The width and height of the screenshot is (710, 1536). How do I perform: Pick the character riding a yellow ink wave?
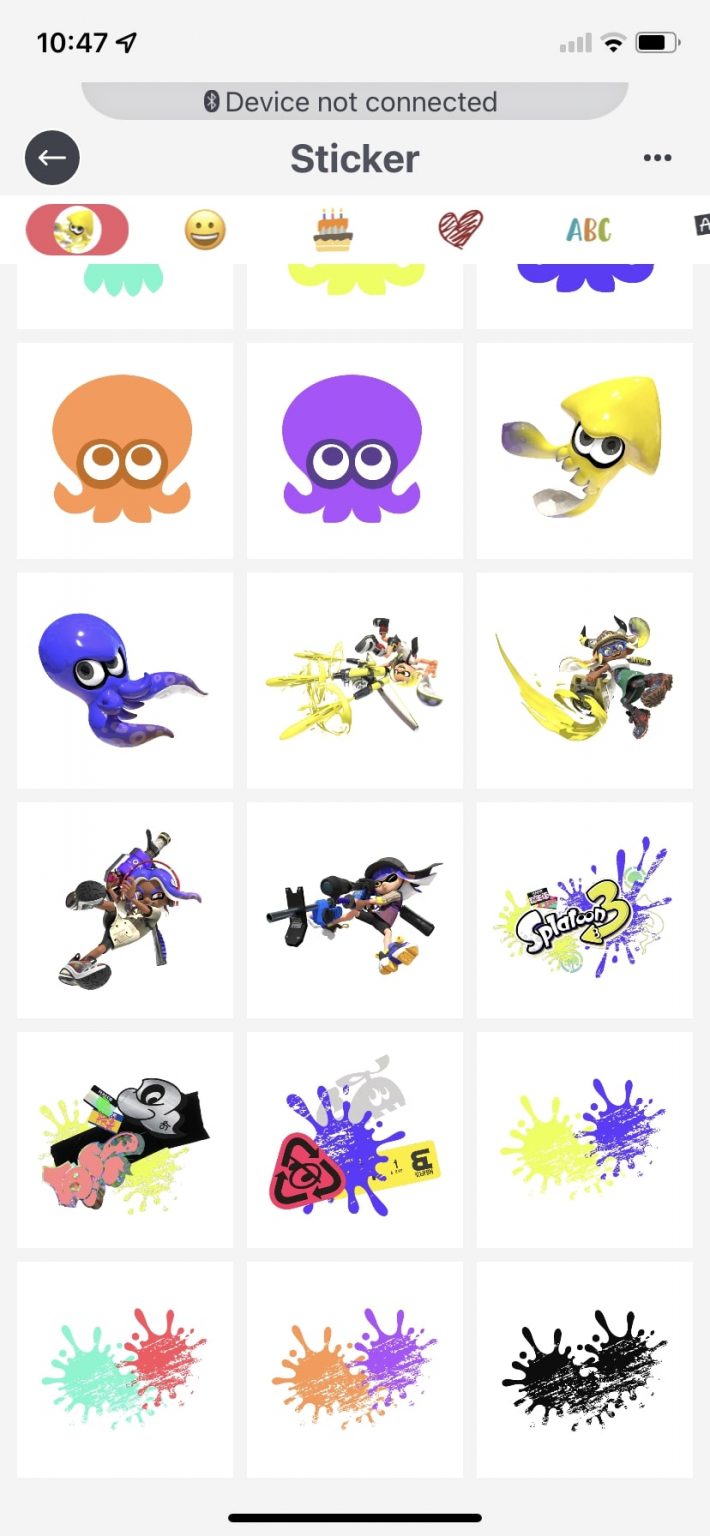(x=585, y=680)
